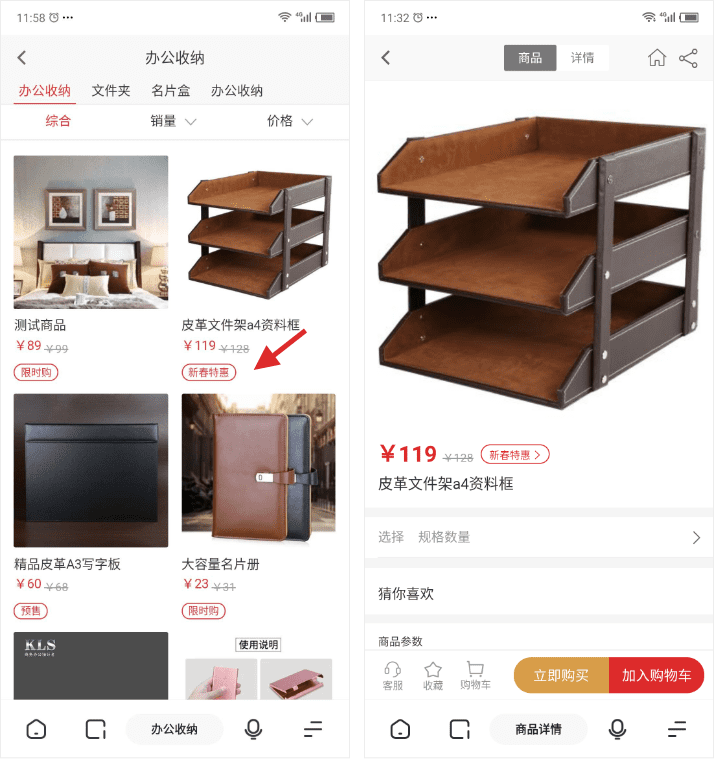715x759 pixels.
Task: Contact 客服 customer service
Action: (x=393, y=676)
